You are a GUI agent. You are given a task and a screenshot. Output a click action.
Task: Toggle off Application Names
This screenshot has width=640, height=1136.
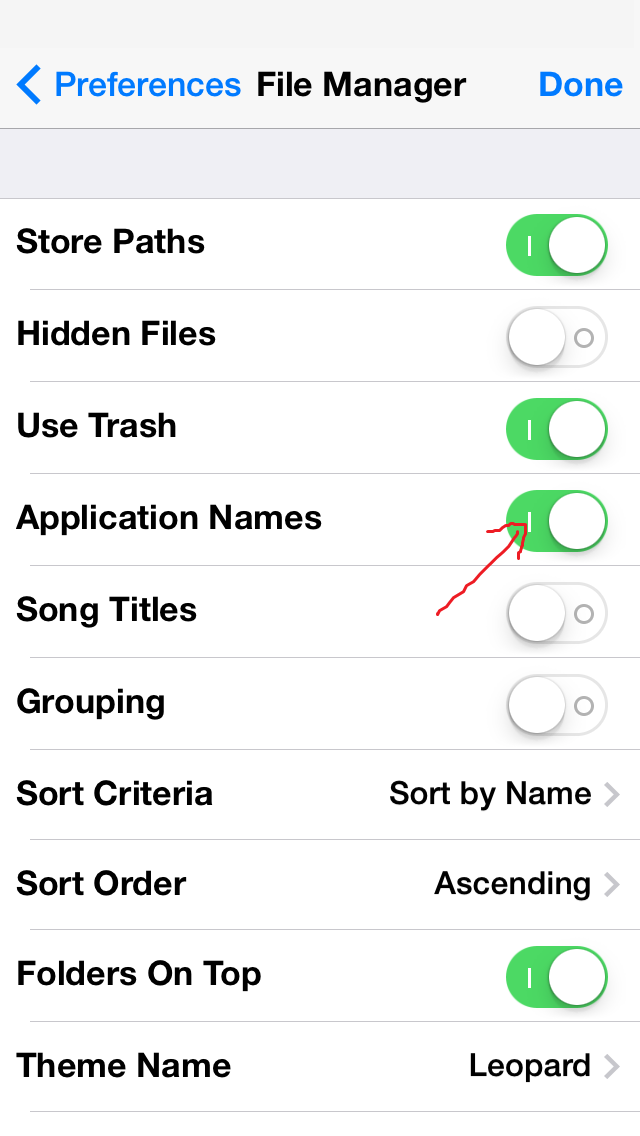click(x=557, y=520)
